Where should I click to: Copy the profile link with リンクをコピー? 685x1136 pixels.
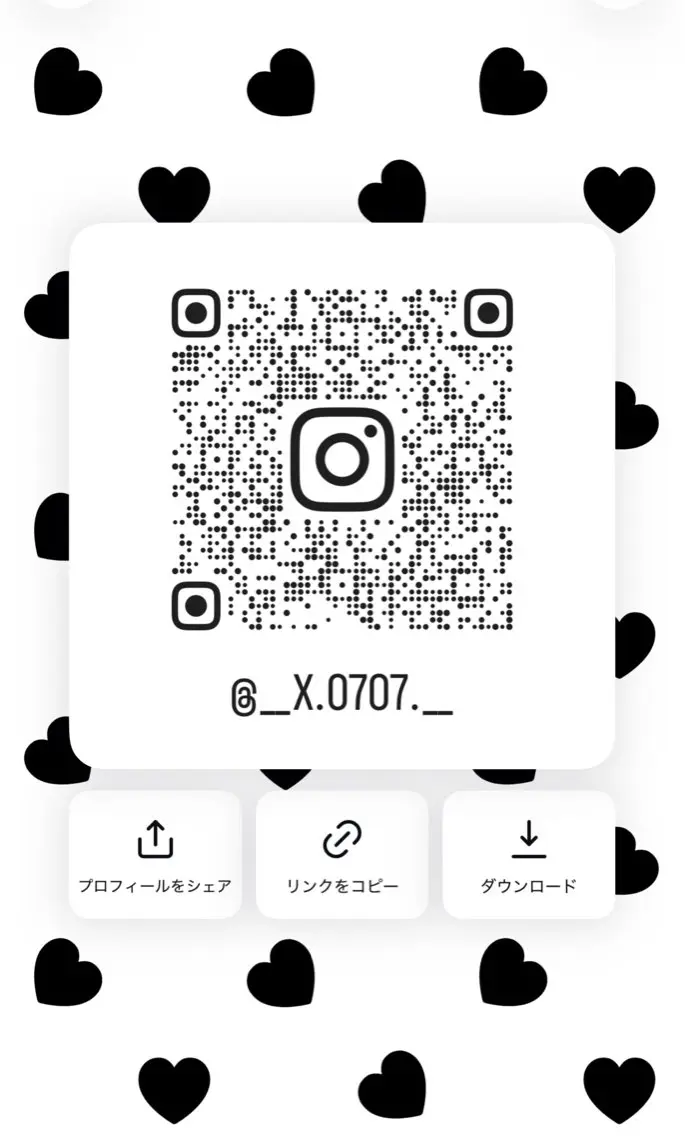click(x=341, y=854)
